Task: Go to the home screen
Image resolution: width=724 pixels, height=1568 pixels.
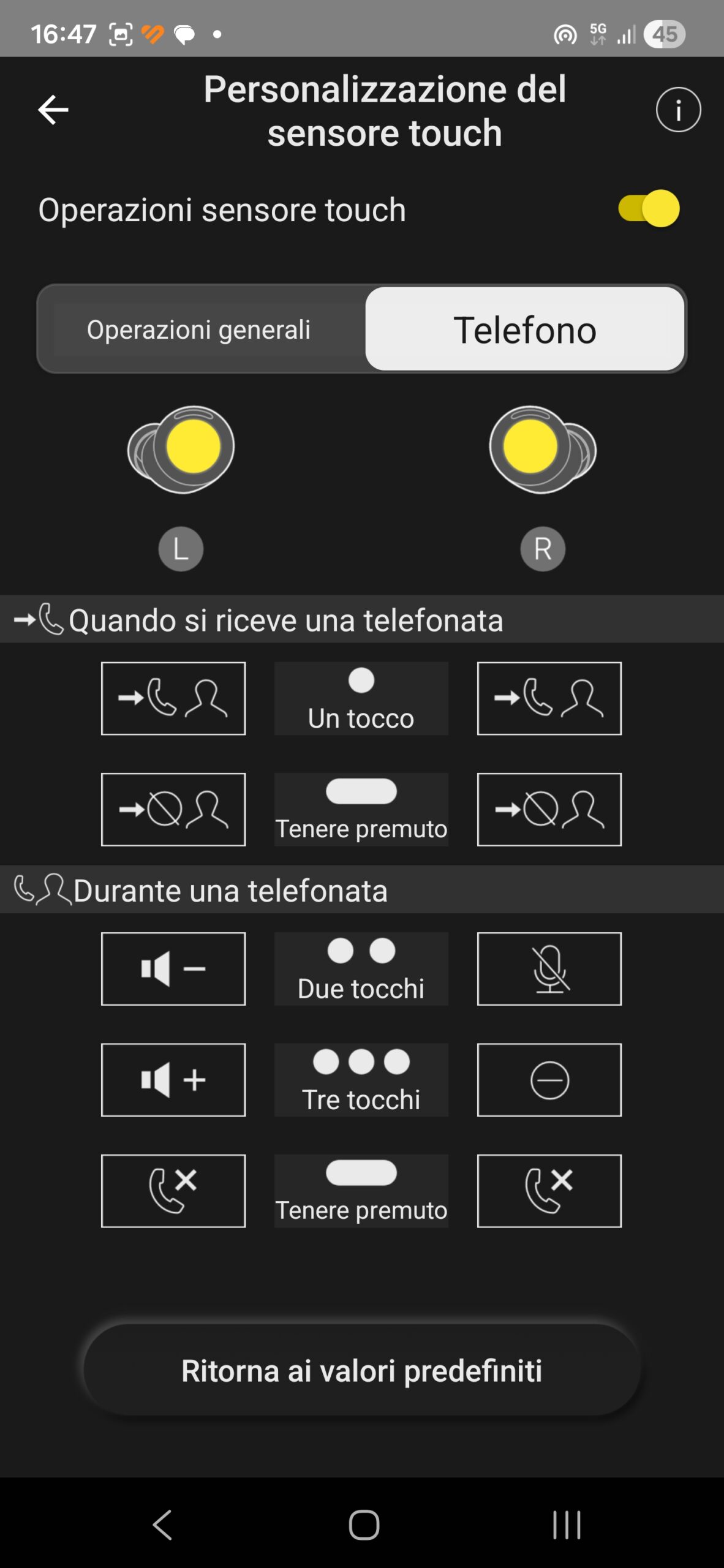Action: [x=364, y=1525]
